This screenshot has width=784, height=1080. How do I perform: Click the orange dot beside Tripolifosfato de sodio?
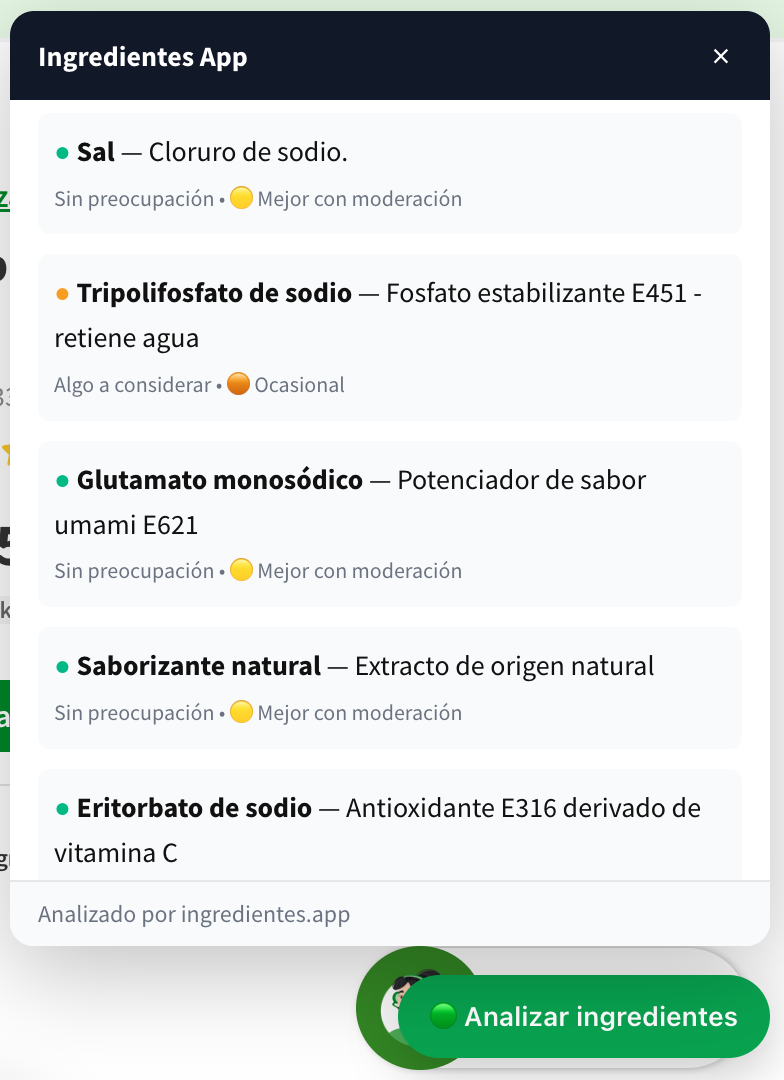point(64,295)
